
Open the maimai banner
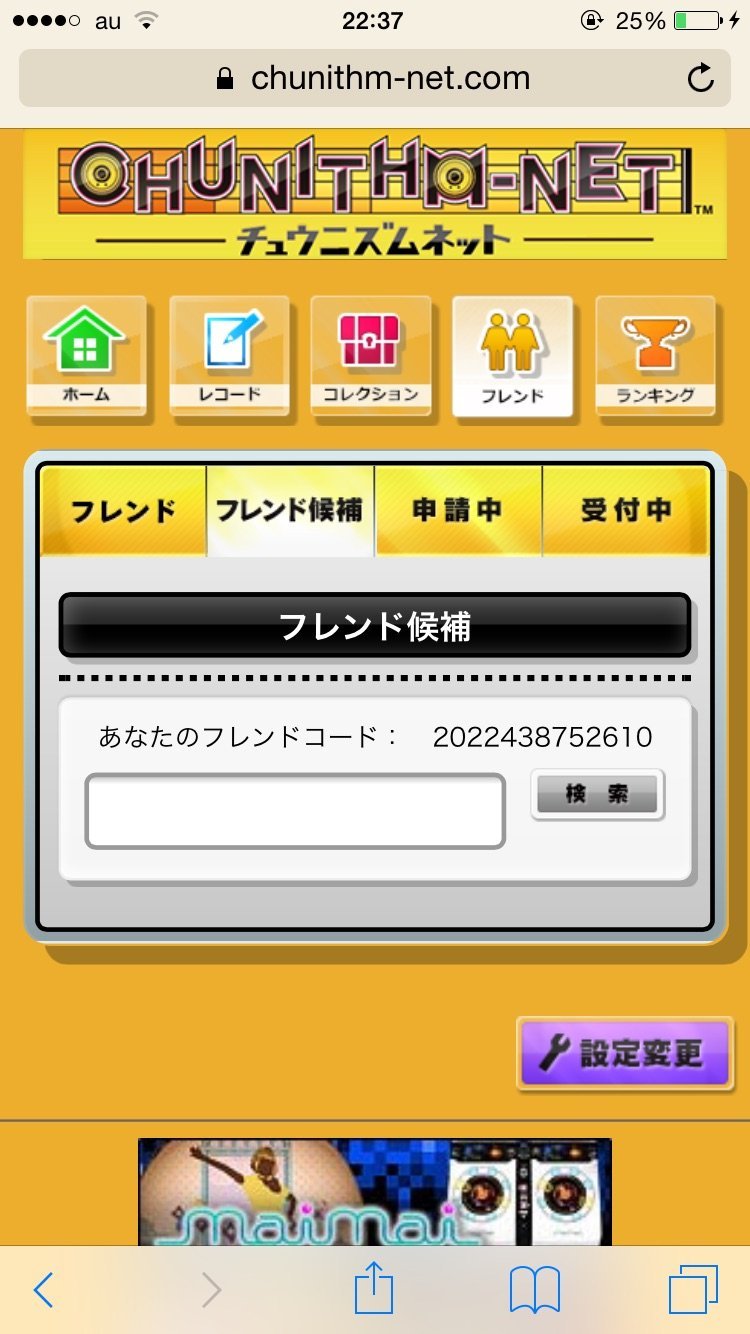[374, 1190]
